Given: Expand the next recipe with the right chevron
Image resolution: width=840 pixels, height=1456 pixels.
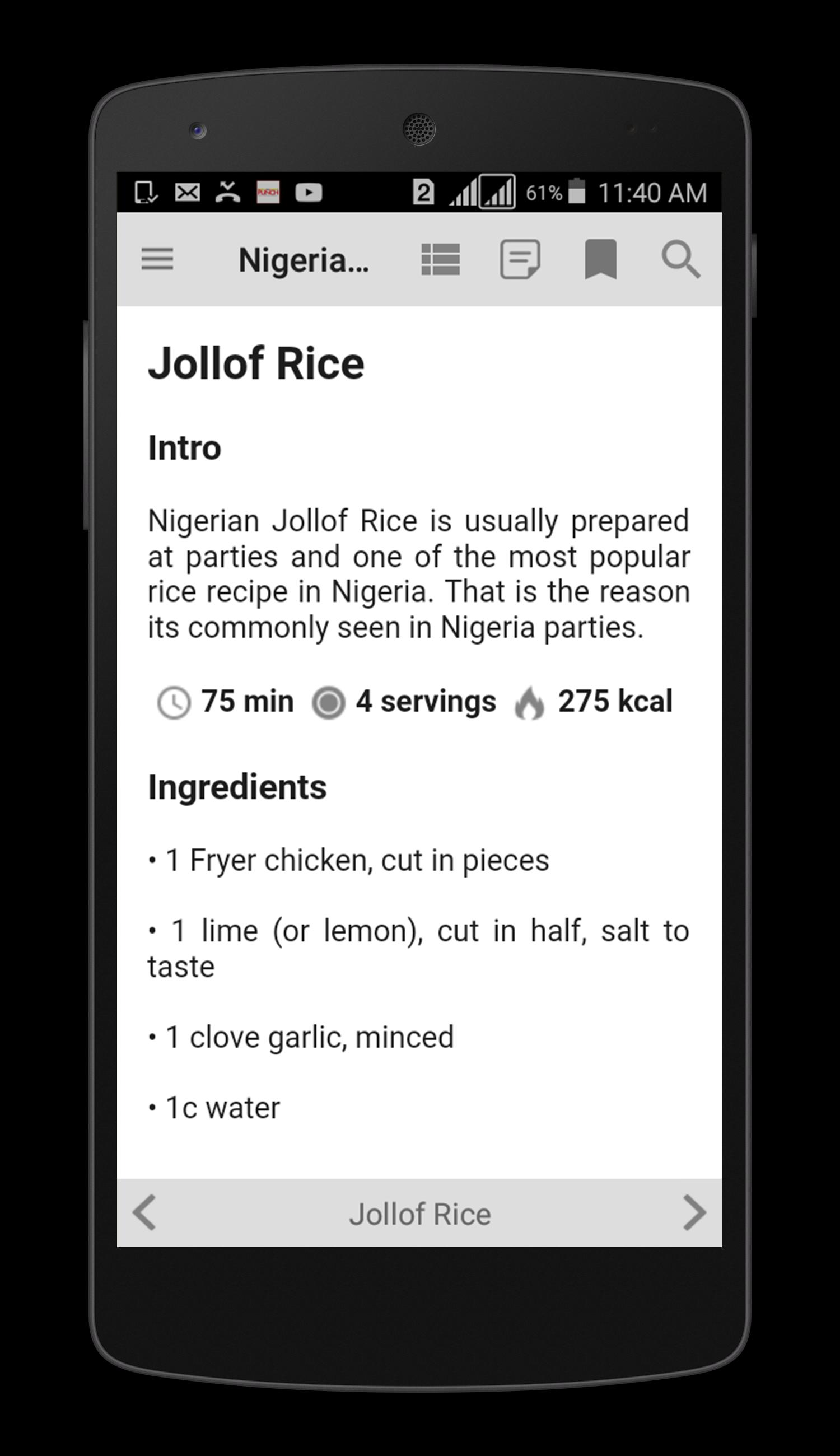Looking at the screenshot, I should point(694,1213).
